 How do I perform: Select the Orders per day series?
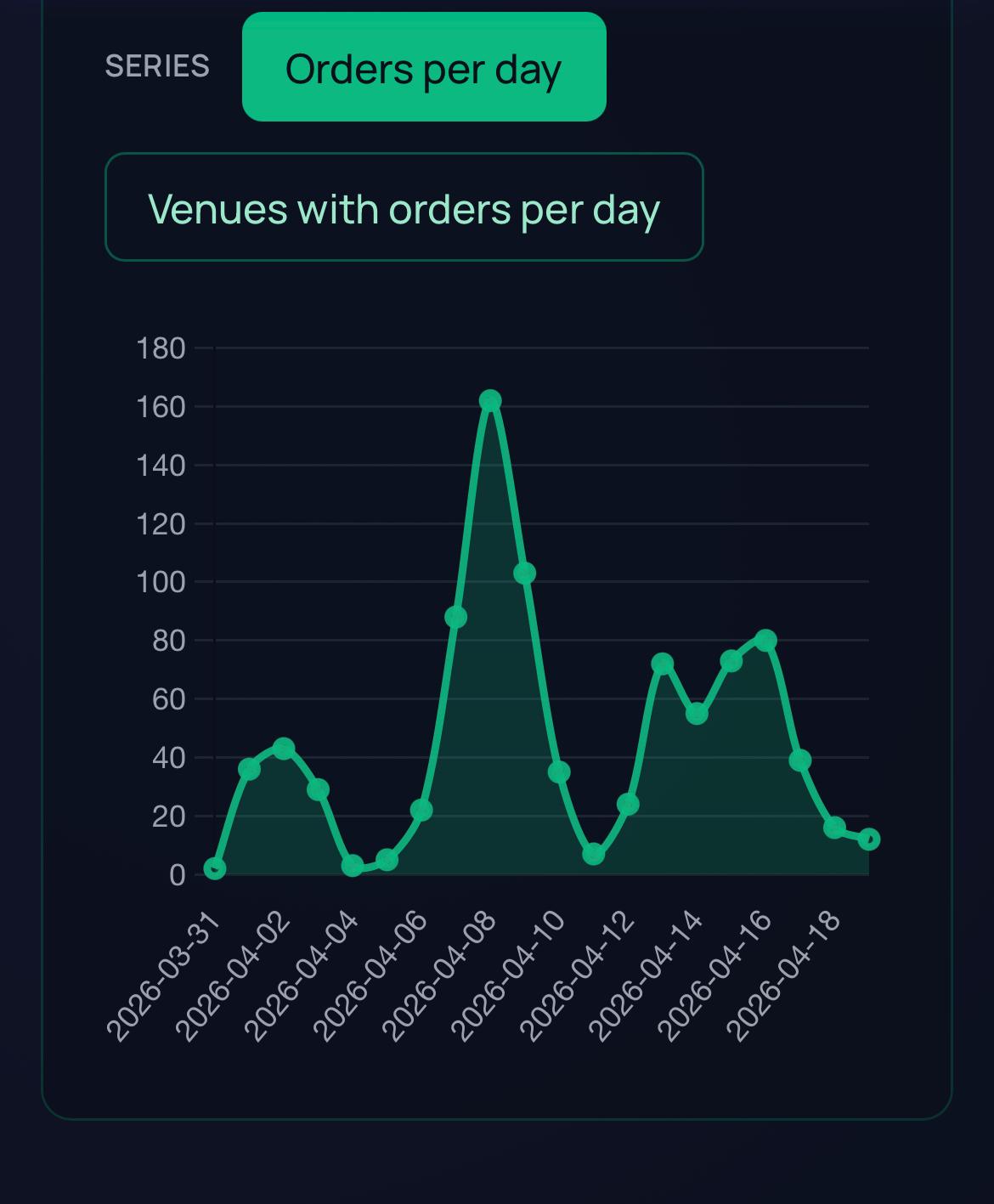pos(423,67)
